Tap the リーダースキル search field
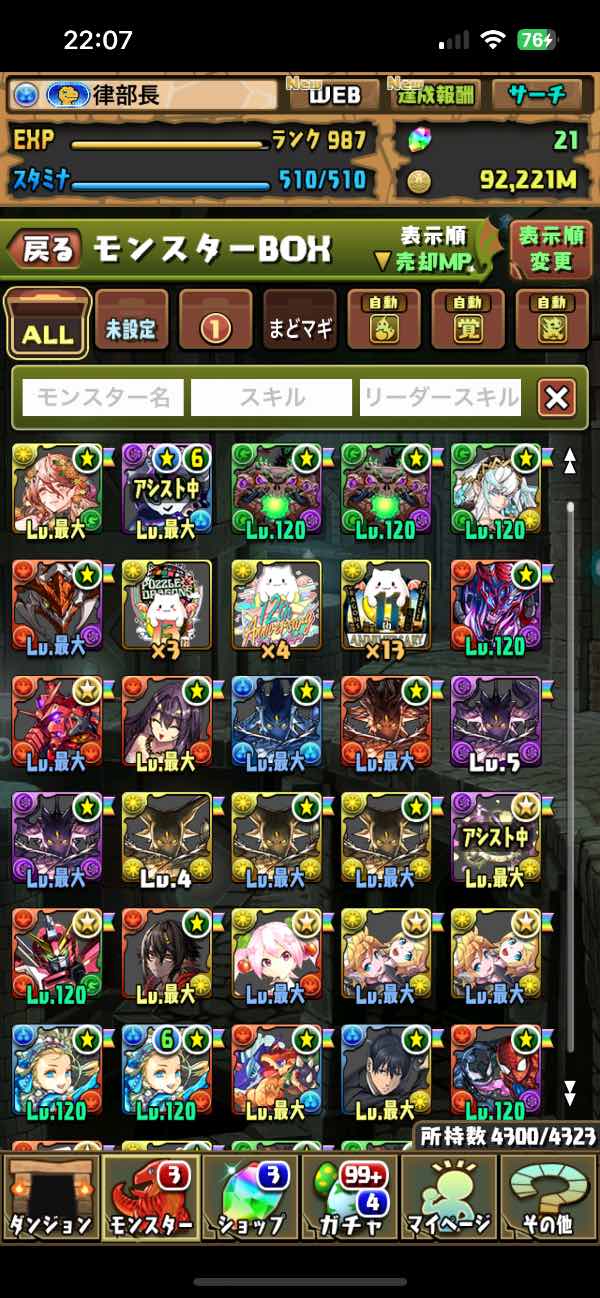 coord(440,397)
